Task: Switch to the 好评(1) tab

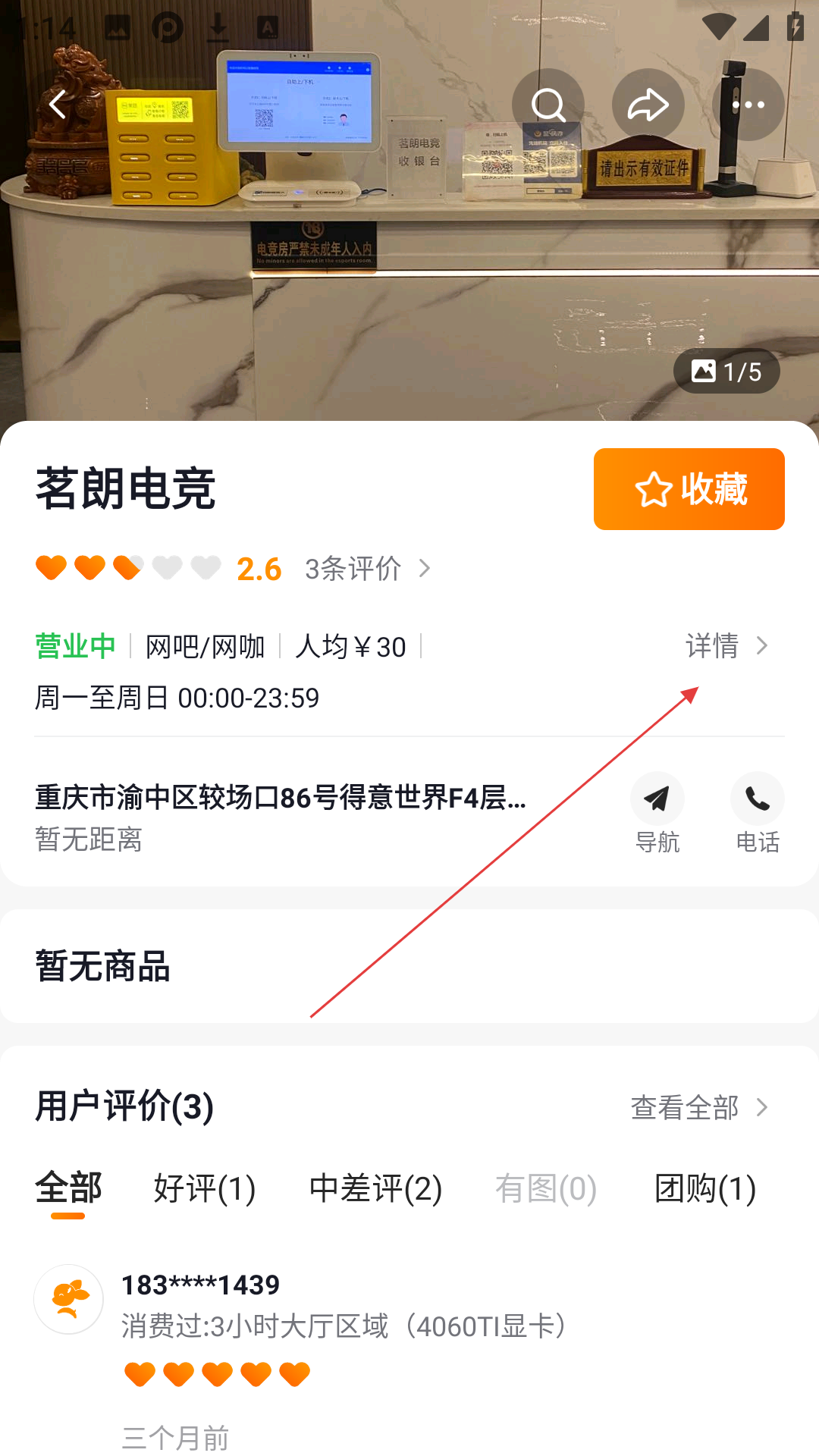Action: (x=205, y=1188)
